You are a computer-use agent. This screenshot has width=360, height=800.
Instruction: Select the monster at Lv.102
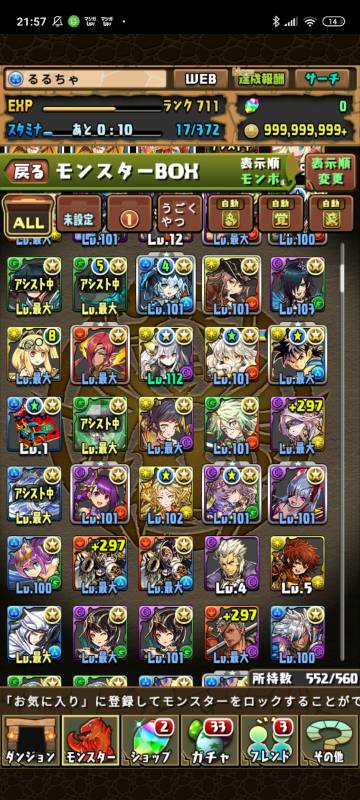(166, 495)
